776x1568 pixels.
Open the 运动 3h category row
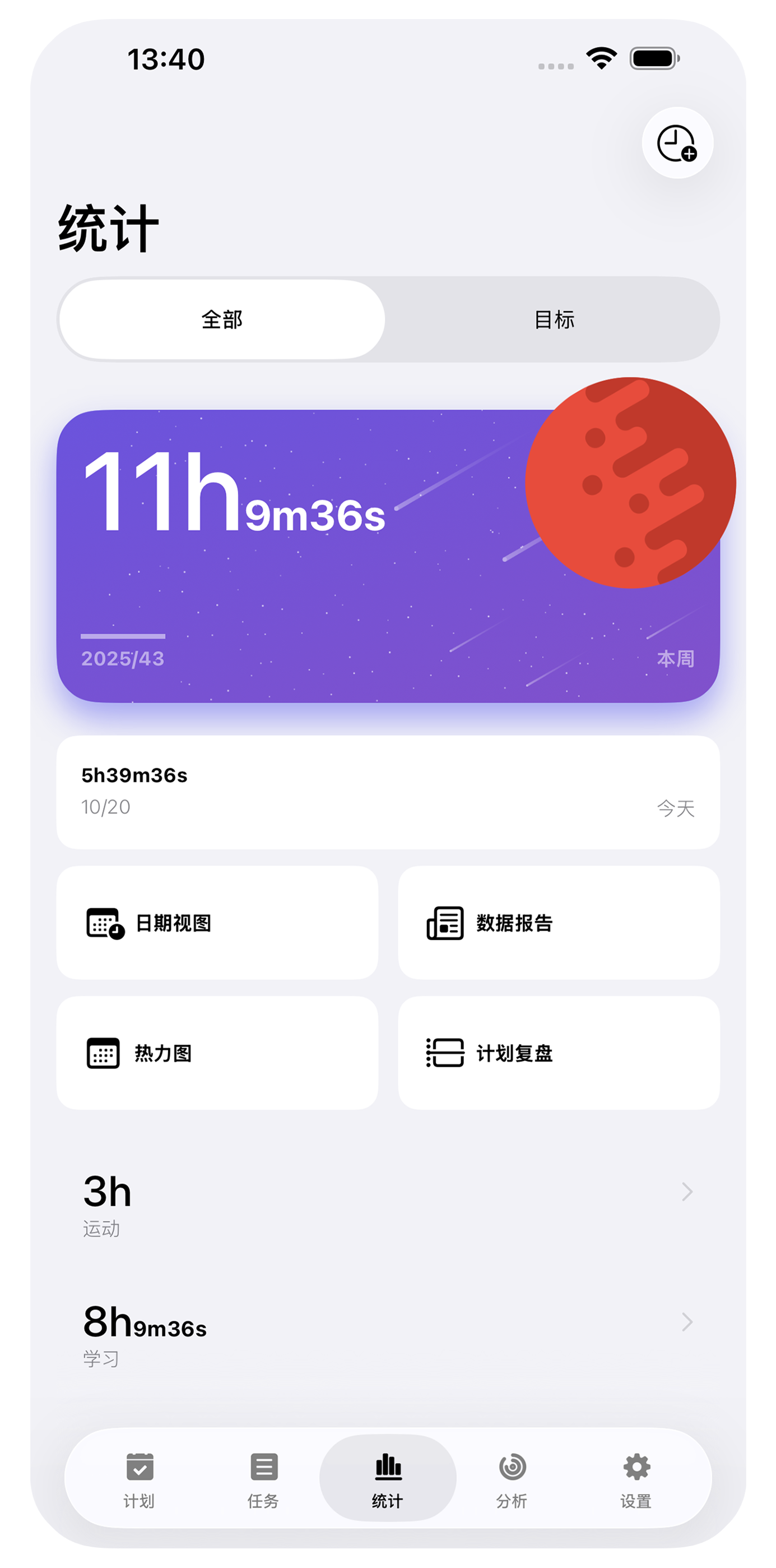[387, 1202]
